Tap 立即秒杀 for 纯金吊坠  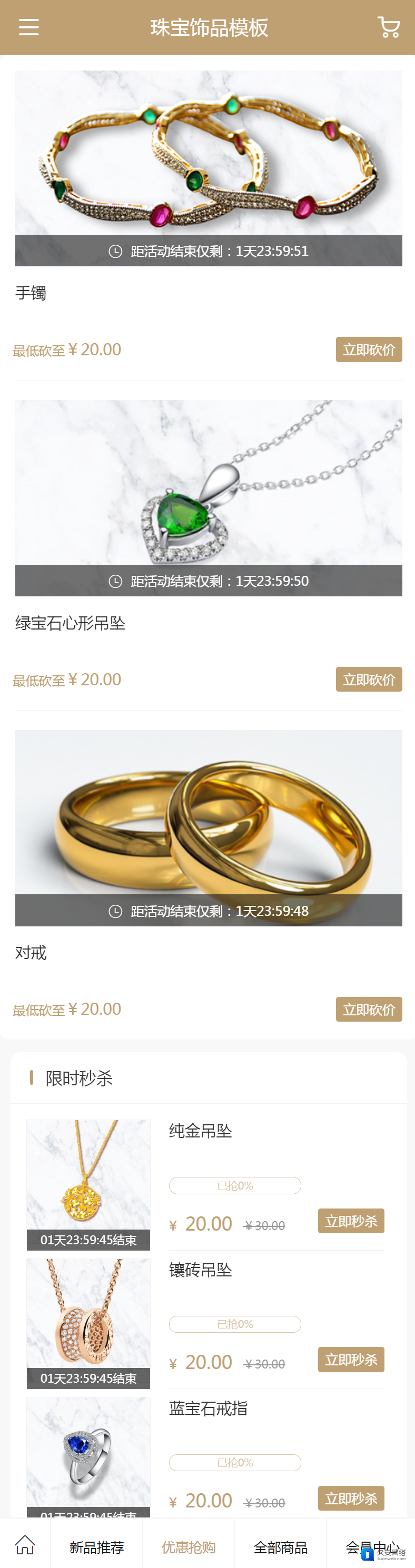point(351,1221)
